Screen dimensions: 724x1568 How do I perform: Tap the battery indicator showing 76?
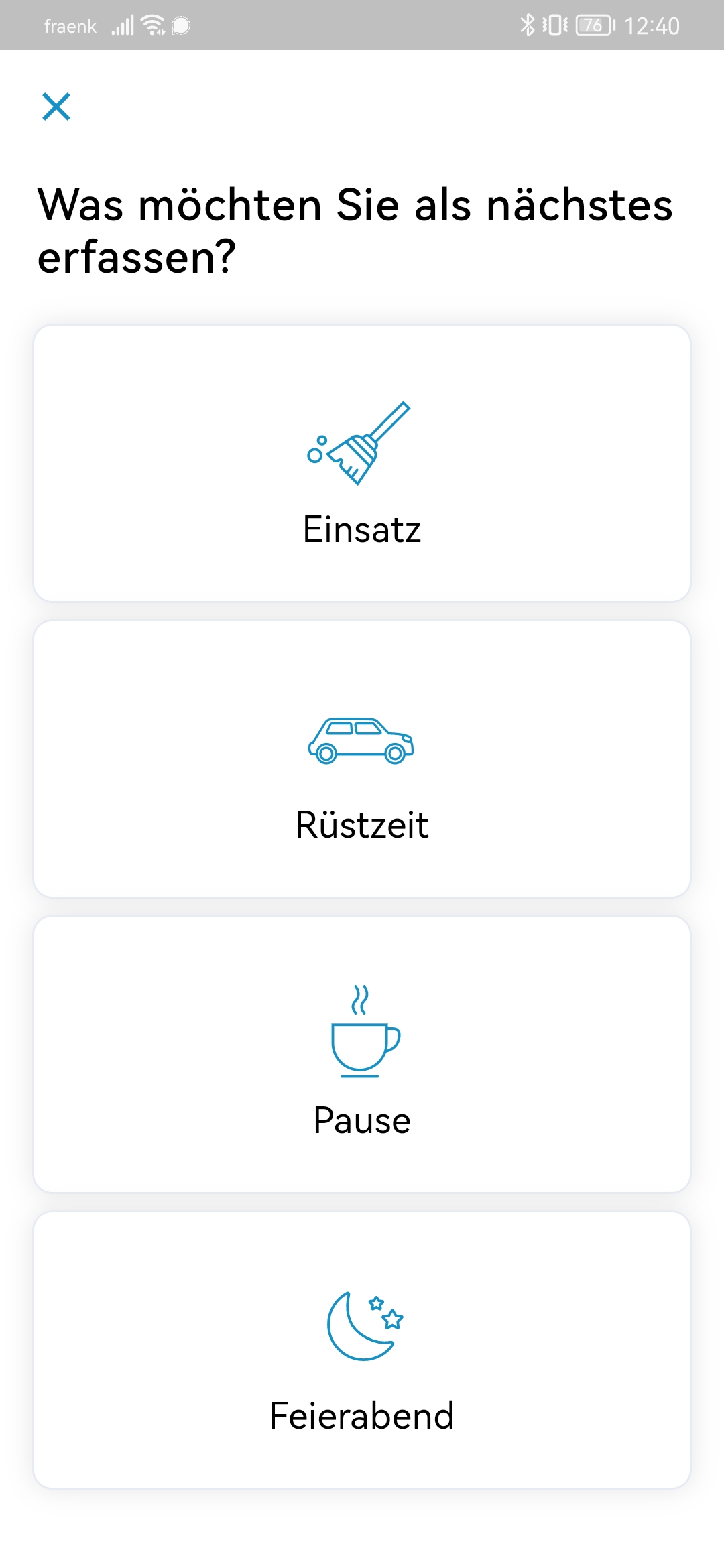(x=593, y=24)
